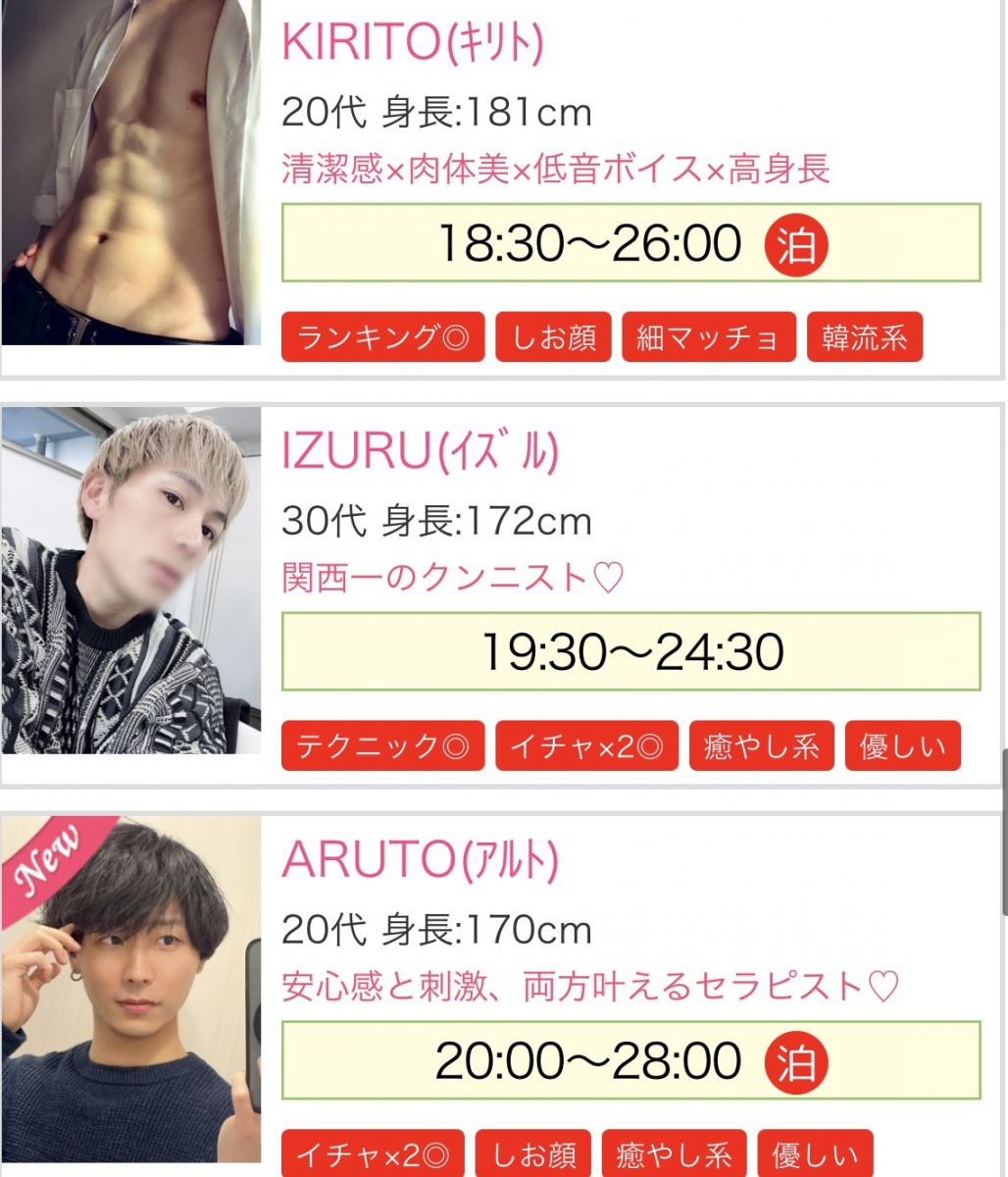The height and width of the screenshot is (1177, 1008).
Task: Choose 癒やし系 tag on ARUTO's card
Action: (x=674, y=1154)
